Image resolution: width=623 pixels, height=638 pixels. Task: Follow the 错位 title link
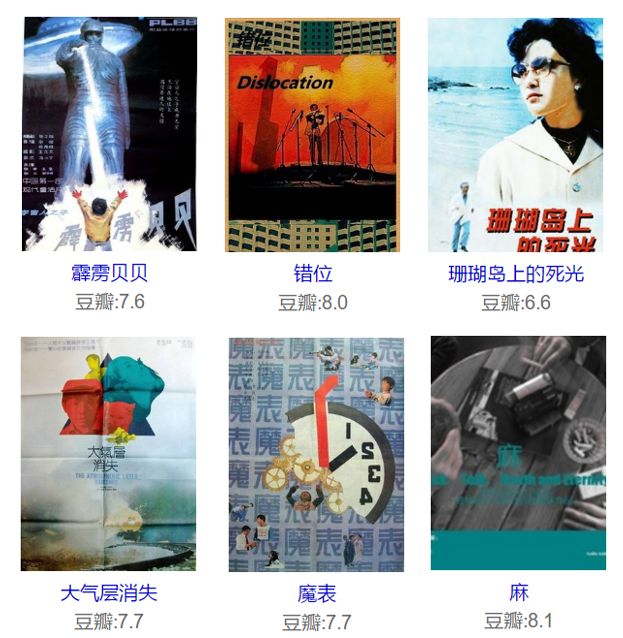(x=312, y=273)
